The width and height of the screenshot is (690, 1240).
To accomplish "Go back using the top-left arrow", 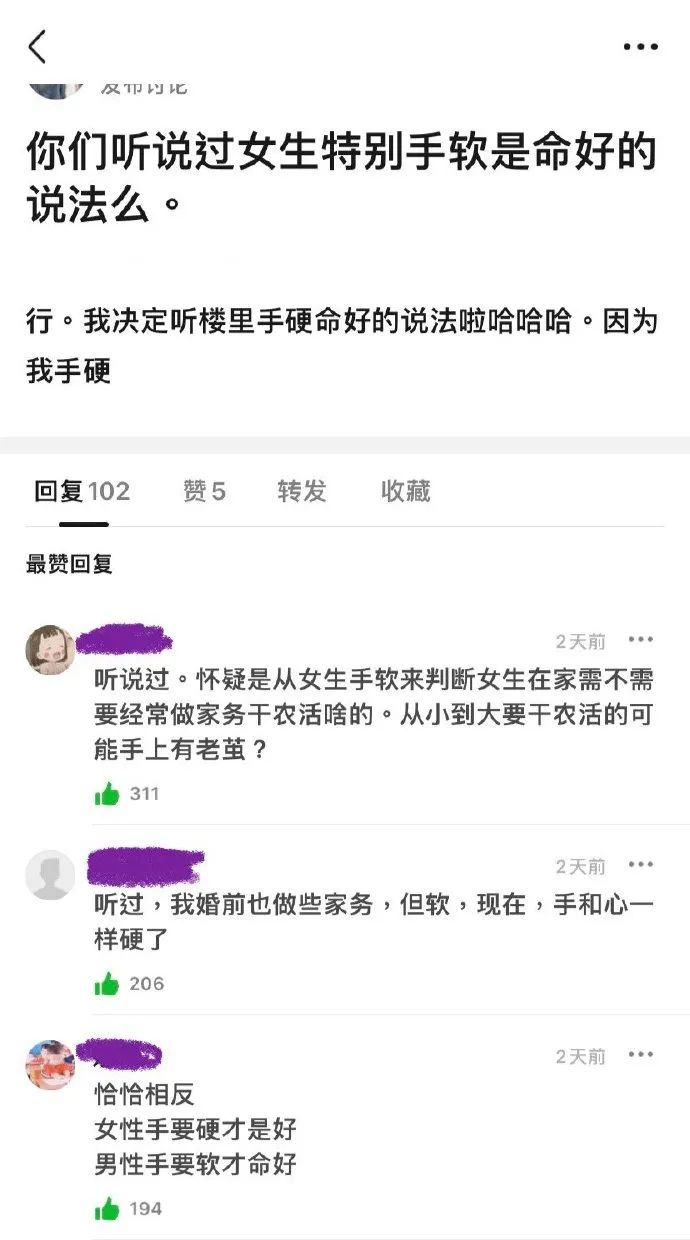I will tap(37, 47).
